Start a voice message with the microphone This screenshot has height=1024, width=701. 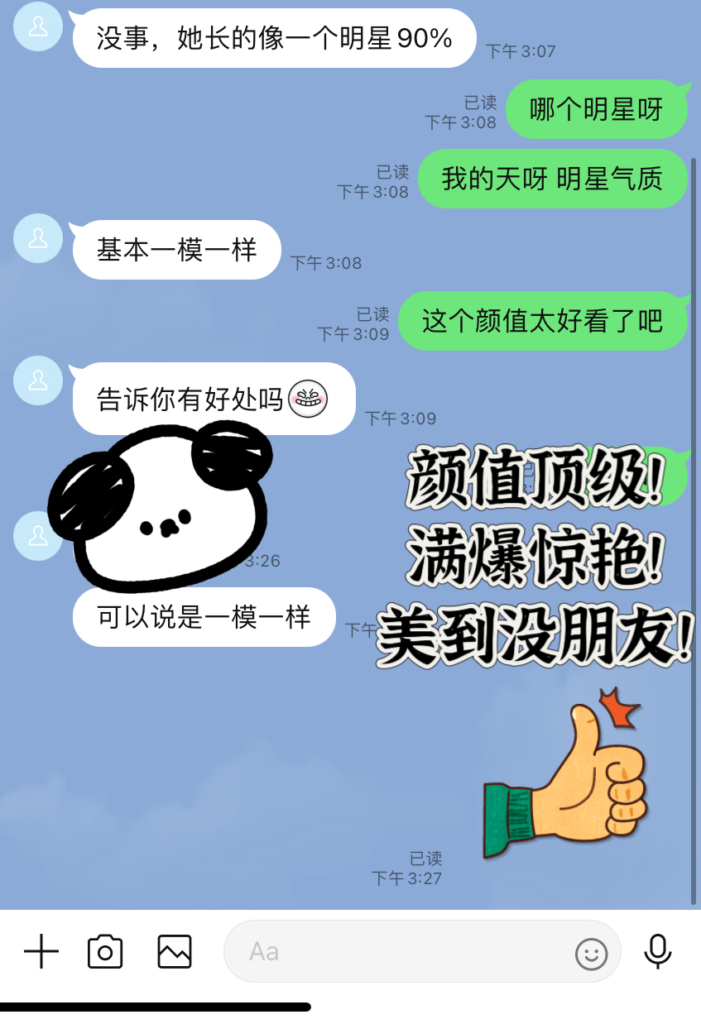coord(657,951)
